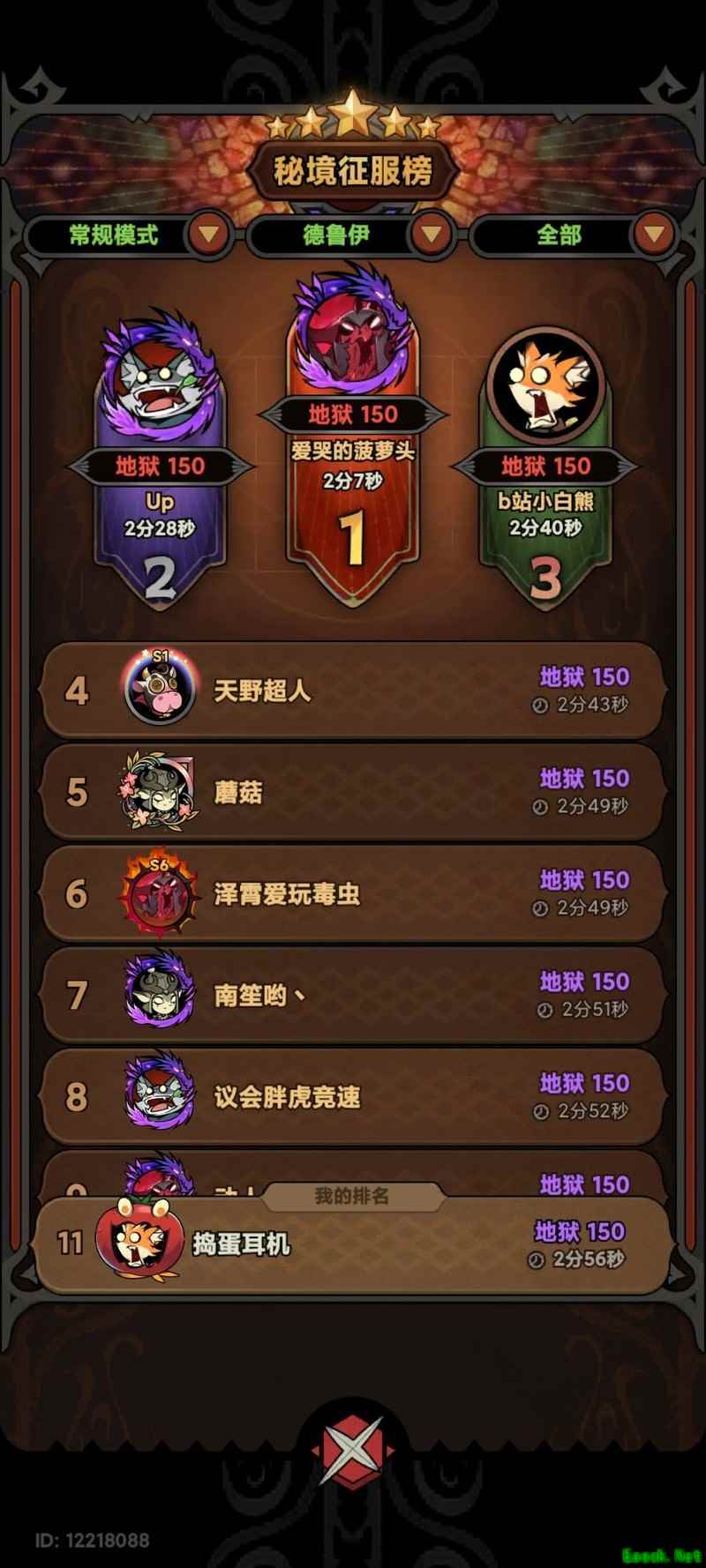Open rank 5 player 蘑菇
The width and height of the screenshot is (706, 1568).
click(352, 792)
